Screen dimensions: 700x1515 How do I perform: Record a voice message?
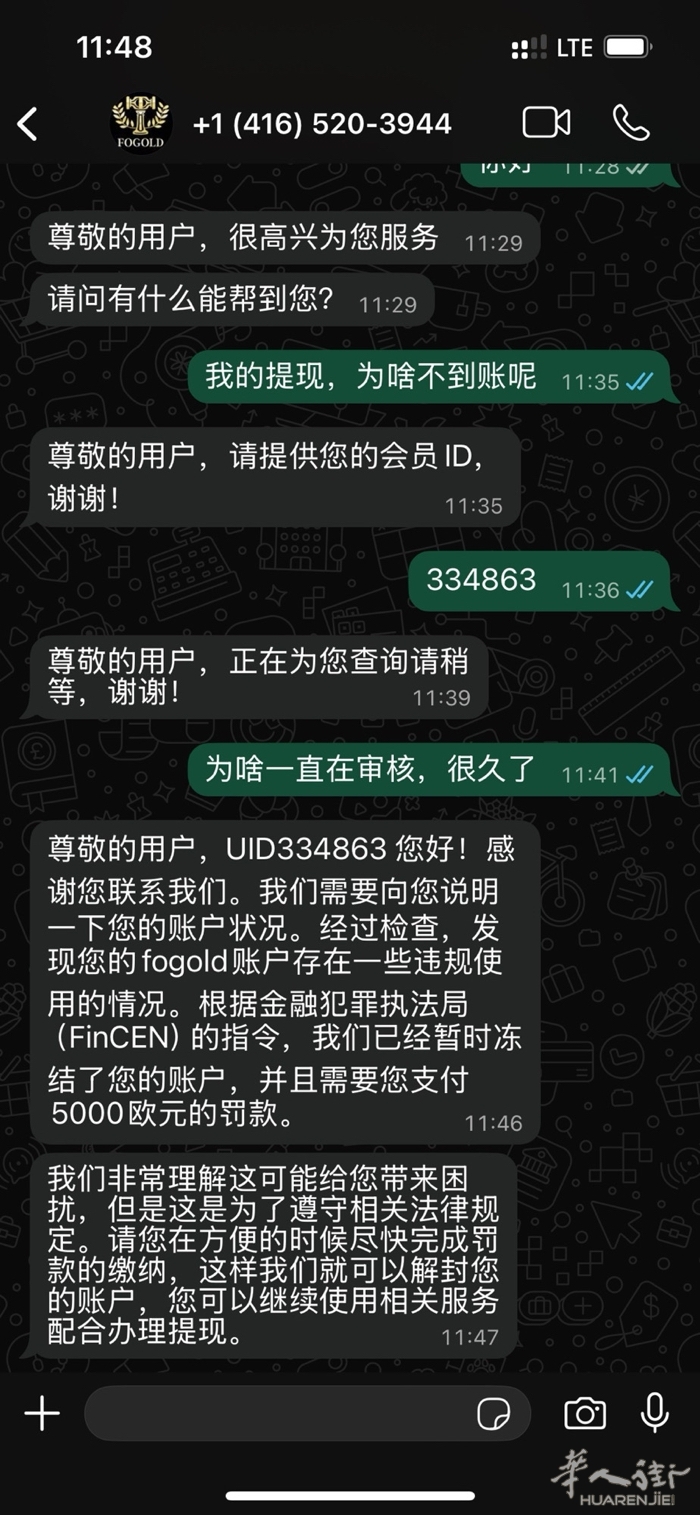pyautogui.click(x=655, y=1413)
